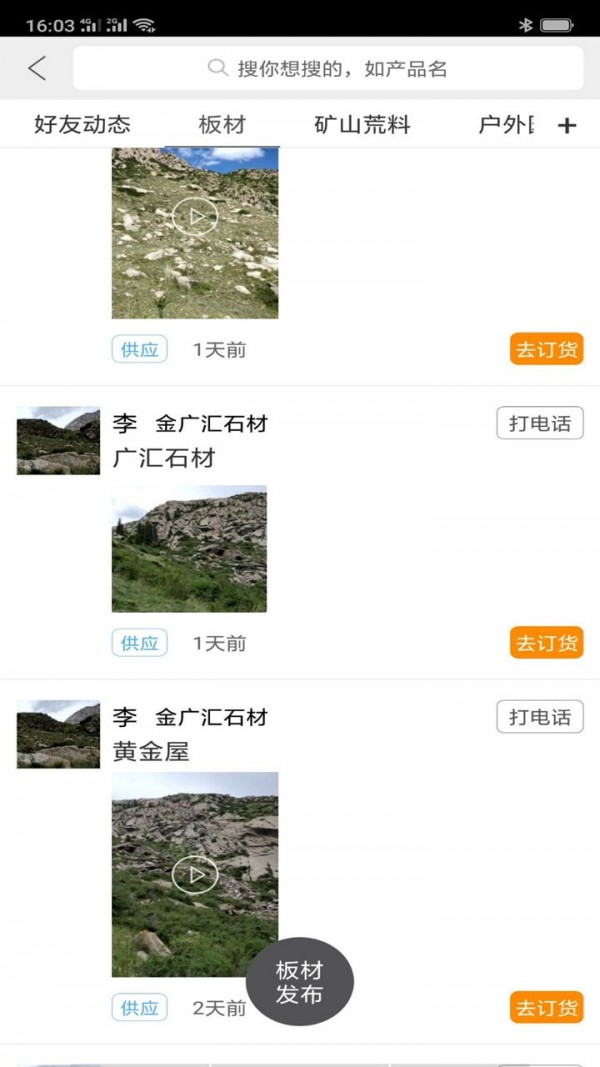Image resolution: width=600 pixels, height=1067 pixels.
Task: Add a category with the plus icon
Action: tap(567, 126)
